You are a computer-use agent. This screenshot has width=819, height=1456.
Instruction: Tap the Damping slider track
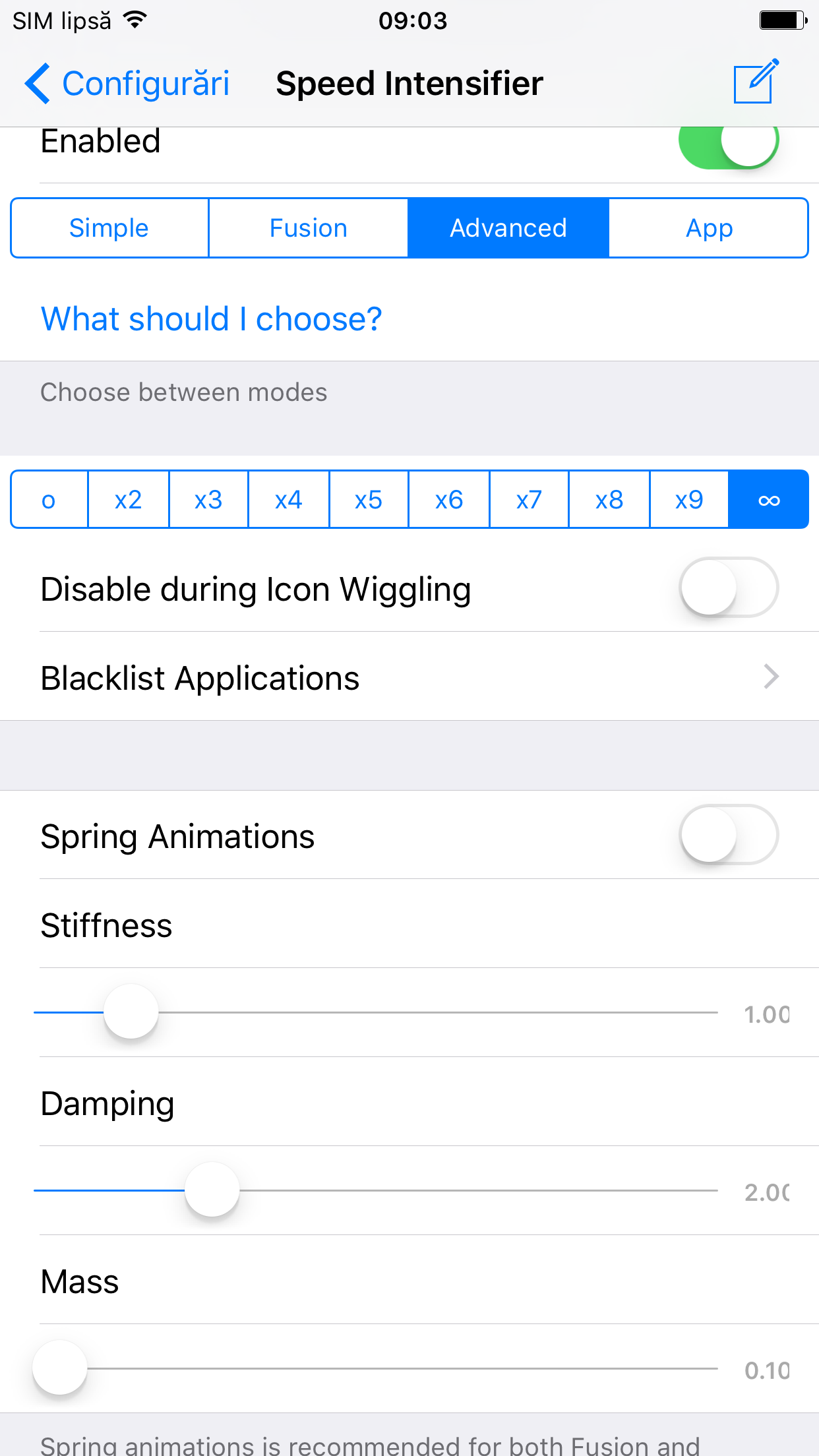click(x=376, y=1190)
